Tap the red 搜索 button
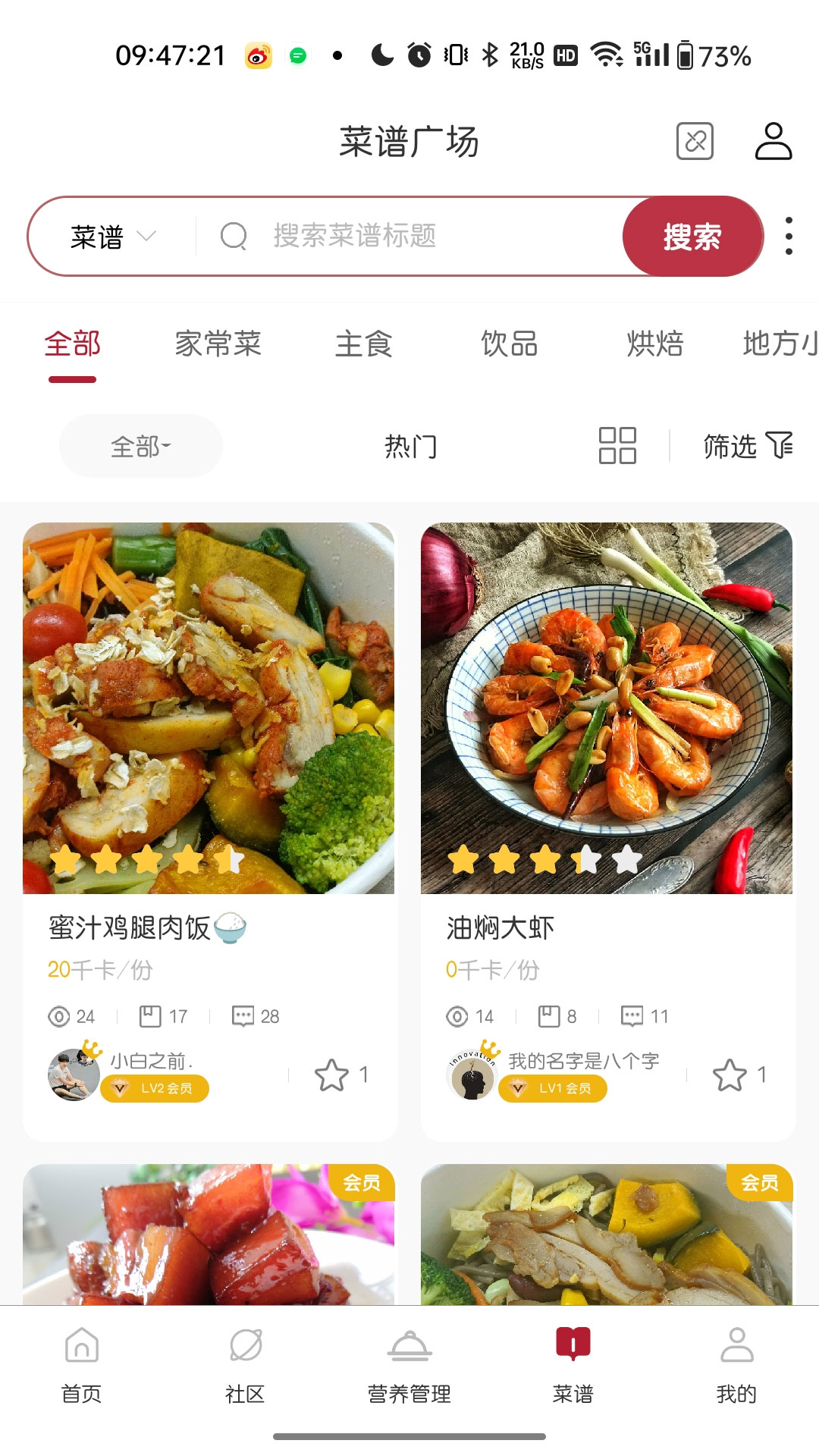 [x=692, y=237]
